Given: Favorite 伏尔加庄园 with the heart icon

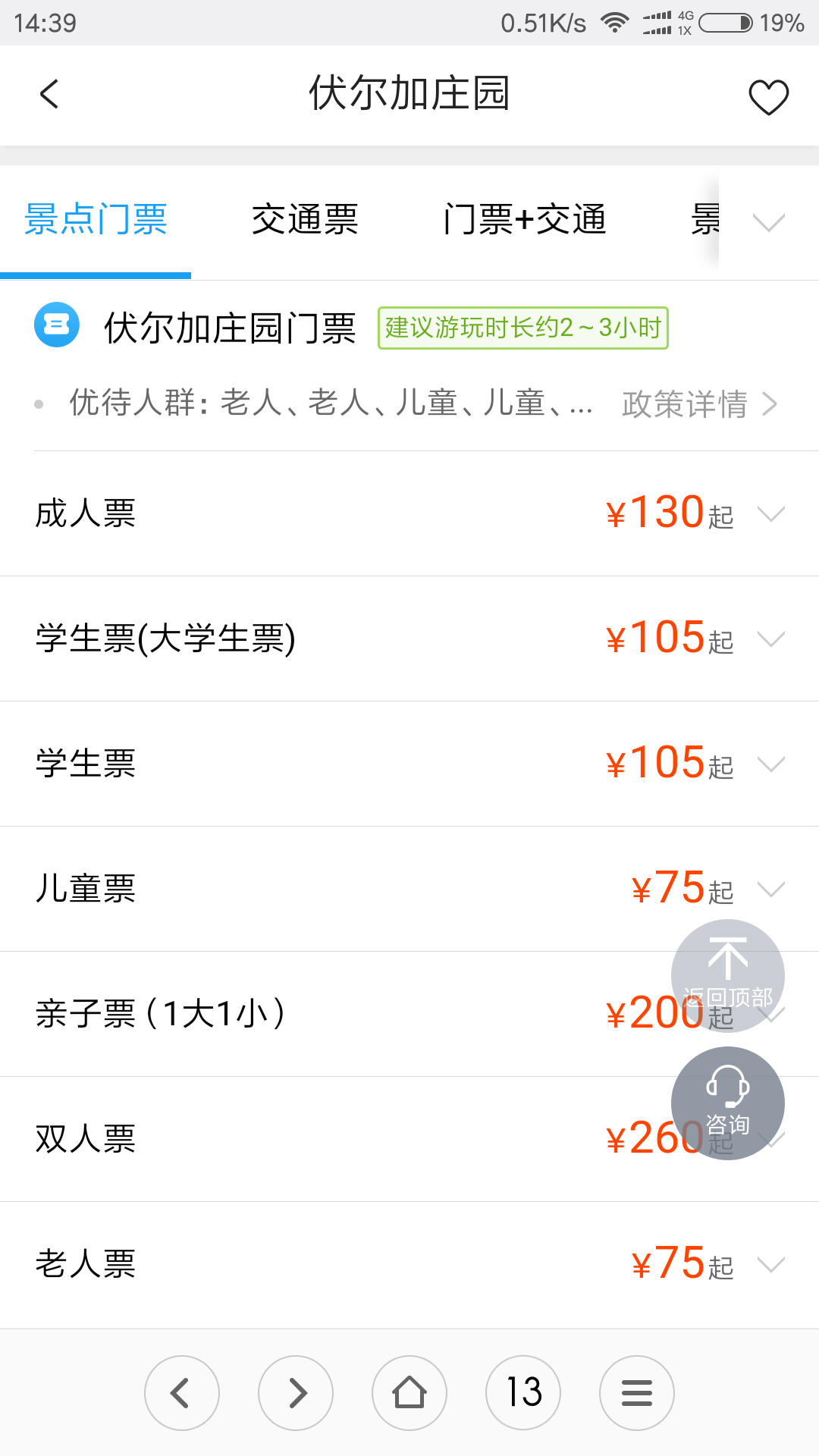Looking at the screenshot, I should pyautogui.click(x=768, y=96).
